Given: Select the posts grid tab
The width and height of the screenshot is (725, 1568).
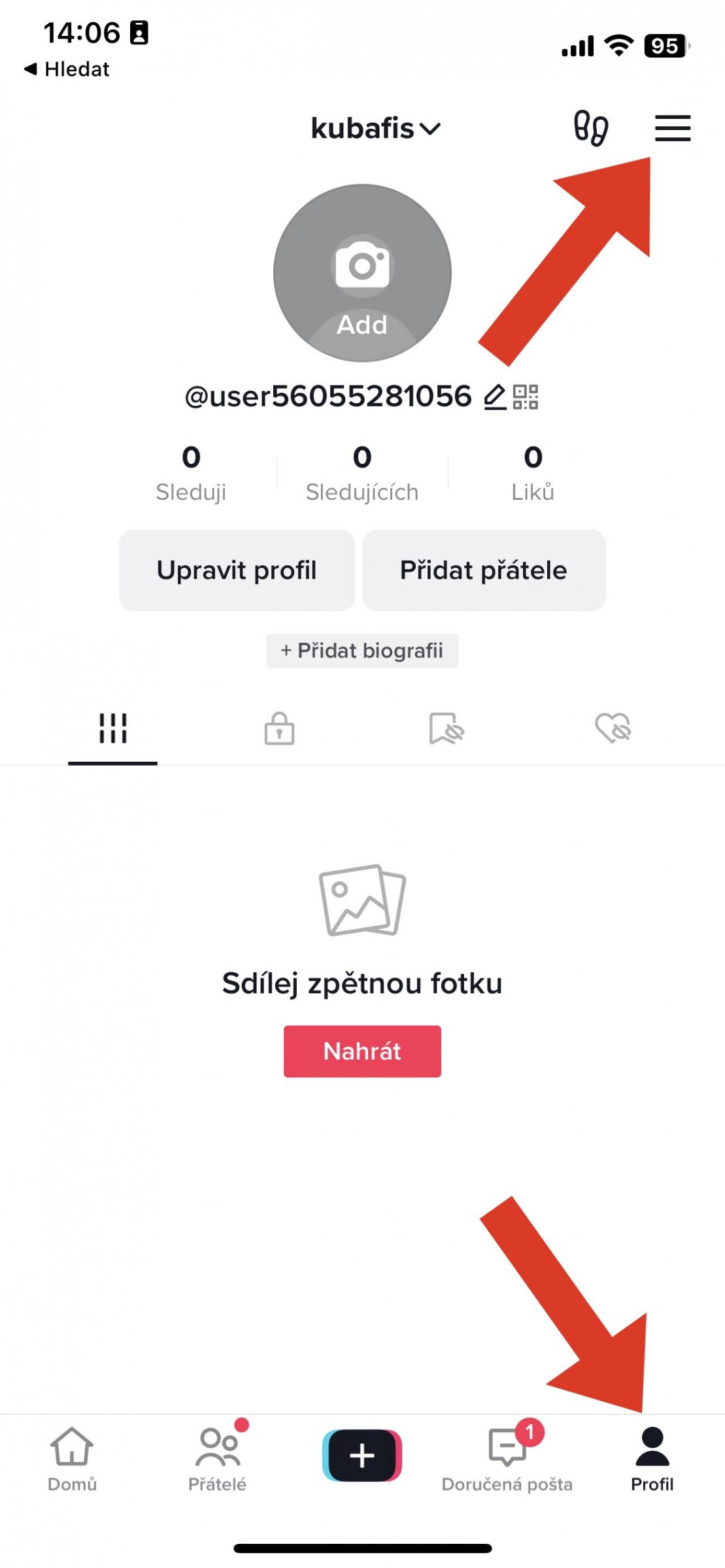Looking at the screenshot, I should 112,728.
